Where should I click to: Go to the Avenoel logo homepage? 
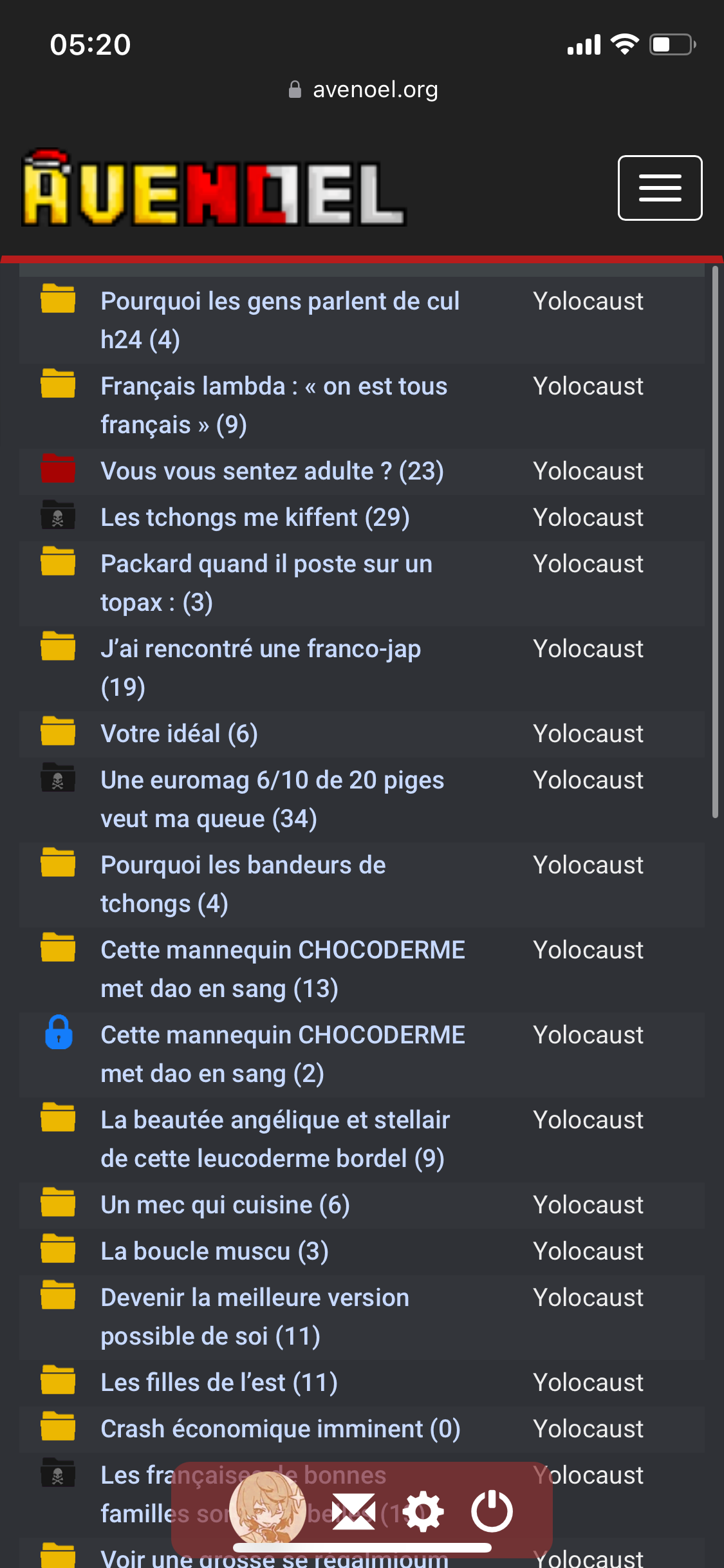pyautogui.click(x=214, y=188)
